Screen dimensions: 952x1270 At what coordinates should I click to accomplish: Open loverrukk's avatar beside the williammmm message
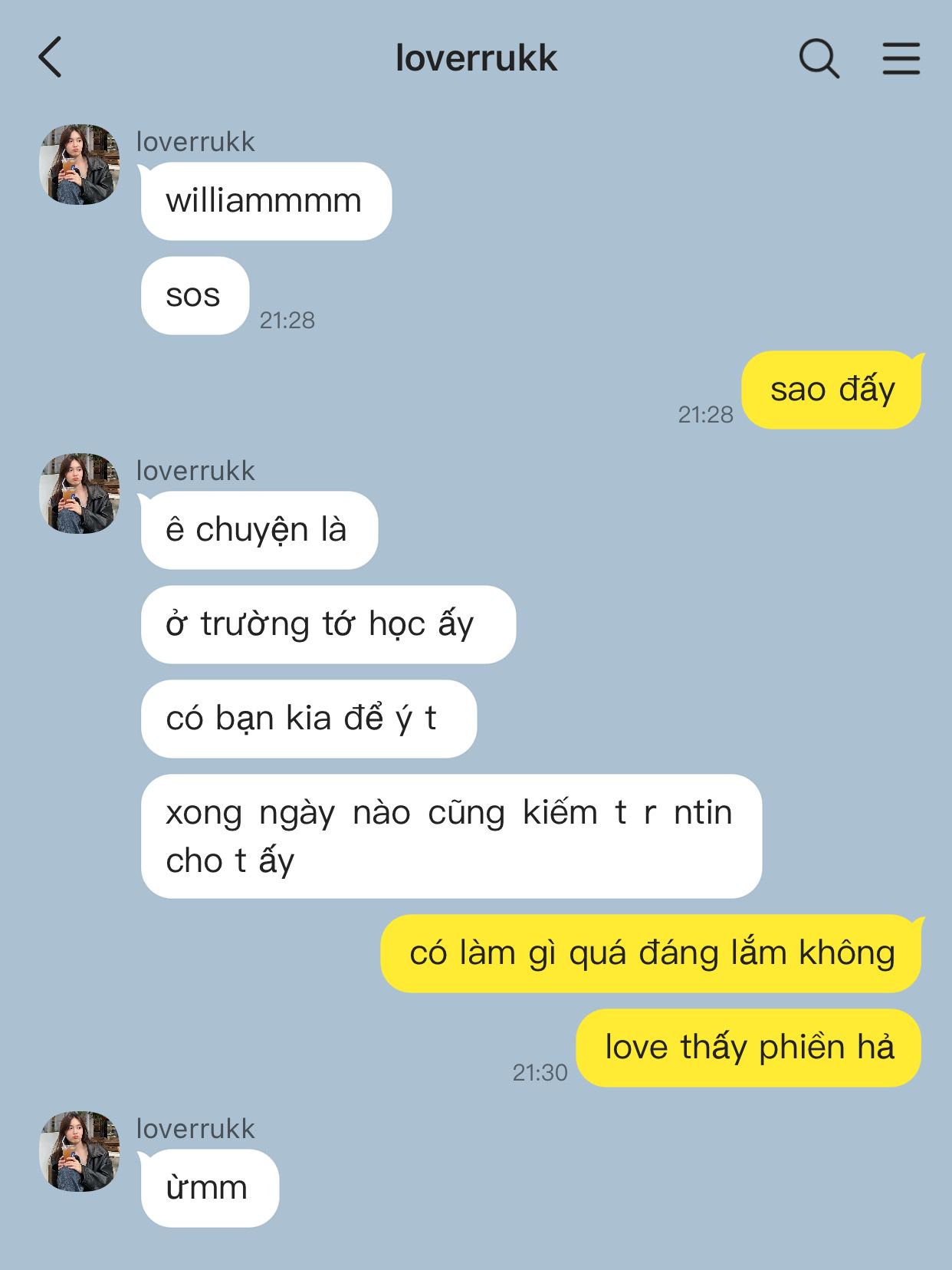tap(80, 164)
